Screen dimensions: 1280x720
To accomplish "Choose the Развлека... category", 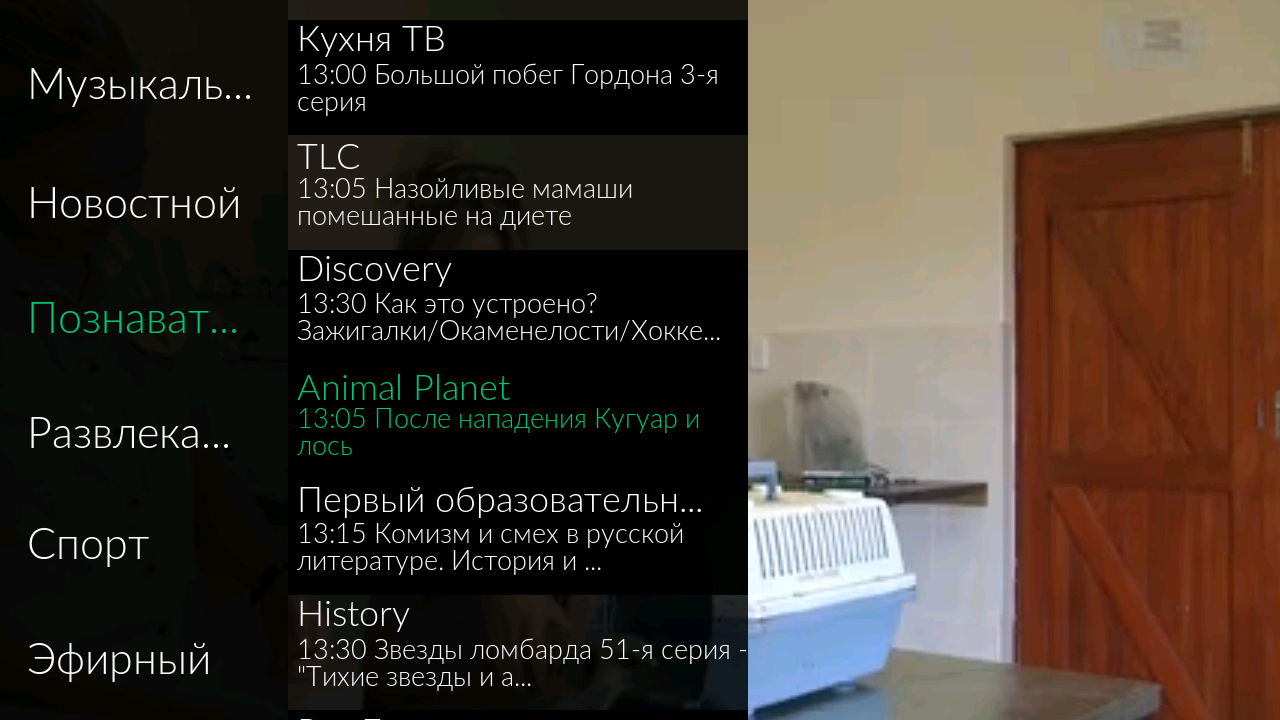I will click(x=130, y=433).
